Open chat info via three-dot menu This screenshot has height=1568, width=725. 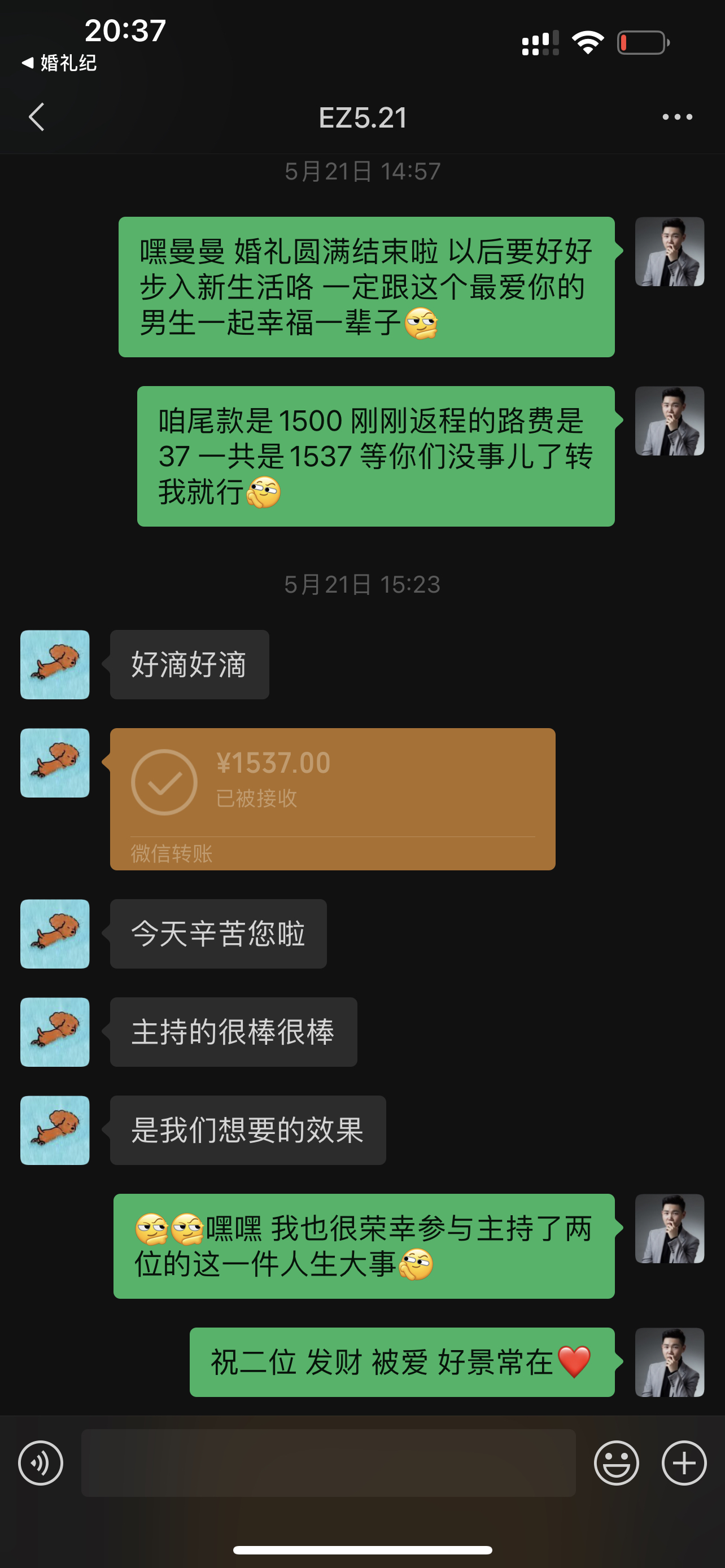click(x=677, y=117)
